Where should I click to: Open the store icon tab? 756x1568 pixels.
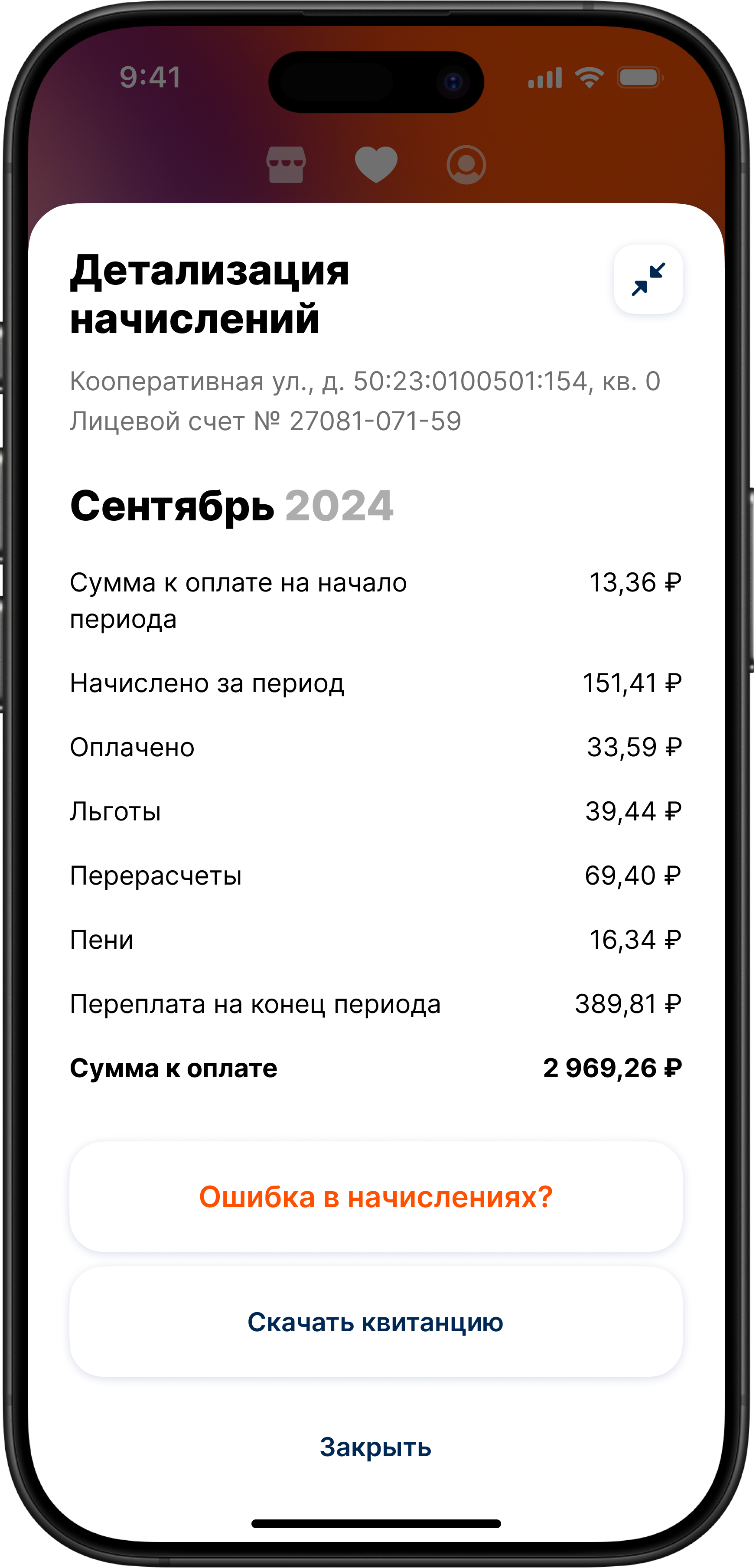click(286, 164)
